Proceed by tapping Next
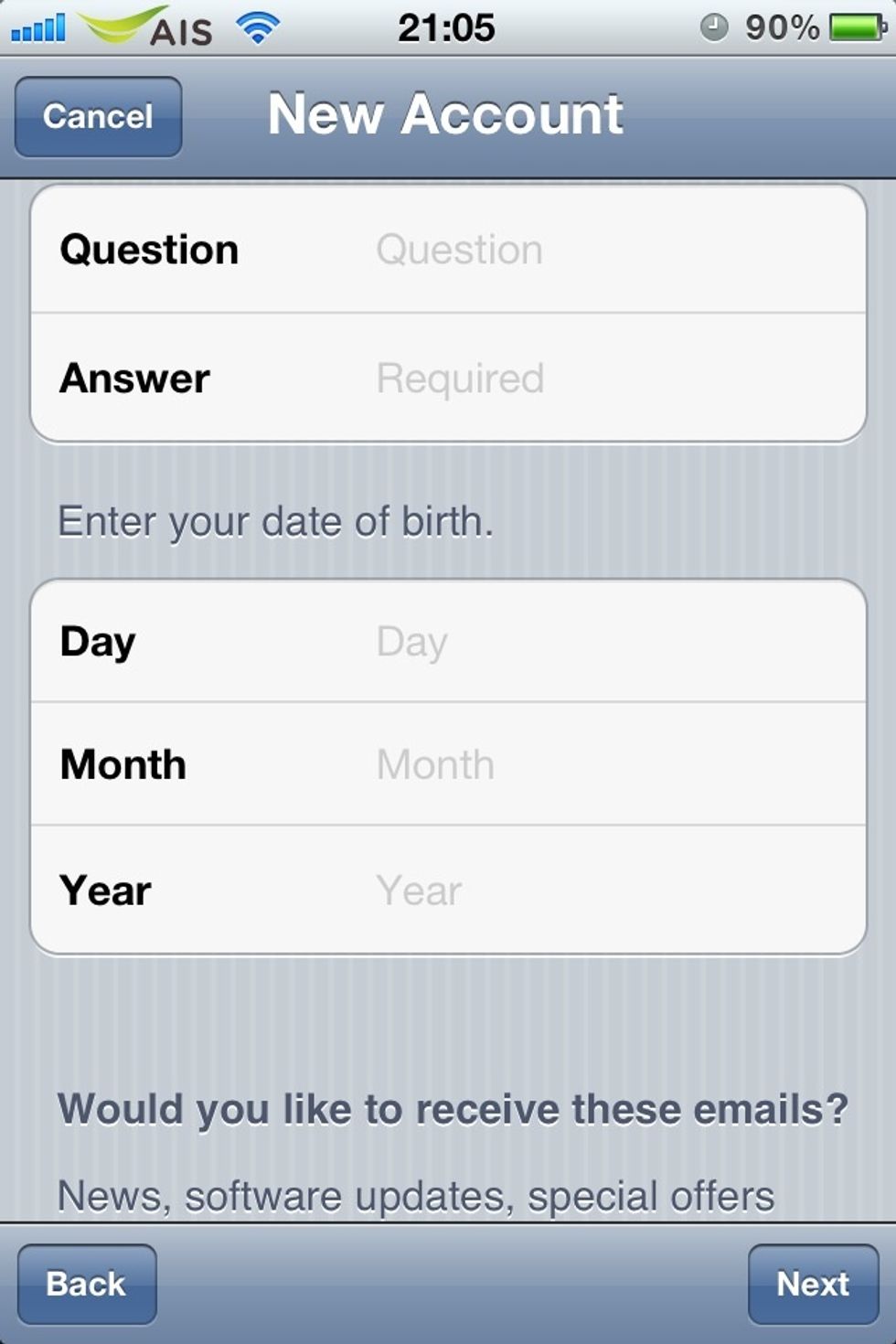This screenshot has width=896, height=1344. click(811, 1284)
